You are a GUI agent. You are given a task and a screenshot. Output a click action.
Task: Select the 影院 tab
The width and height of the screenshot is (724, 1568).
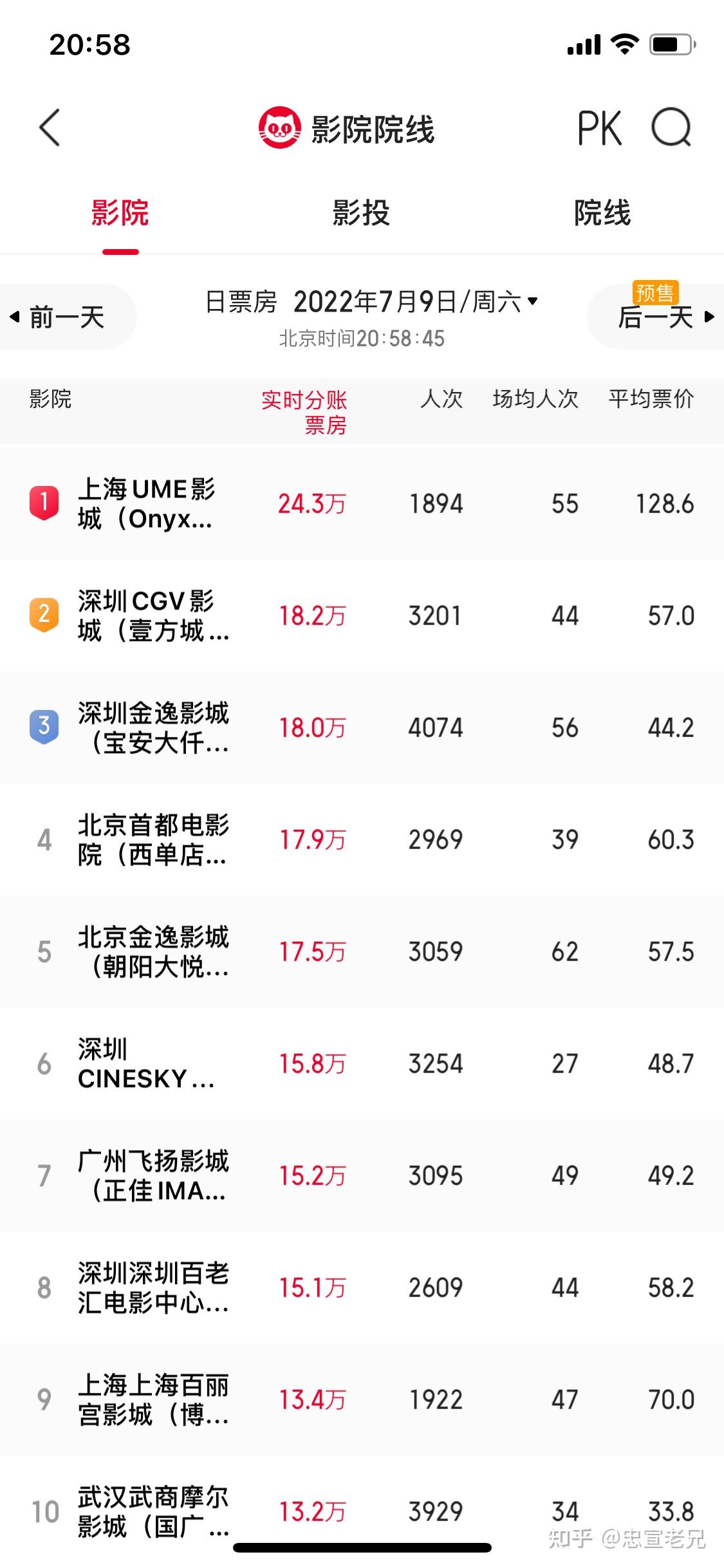point(120,213)
